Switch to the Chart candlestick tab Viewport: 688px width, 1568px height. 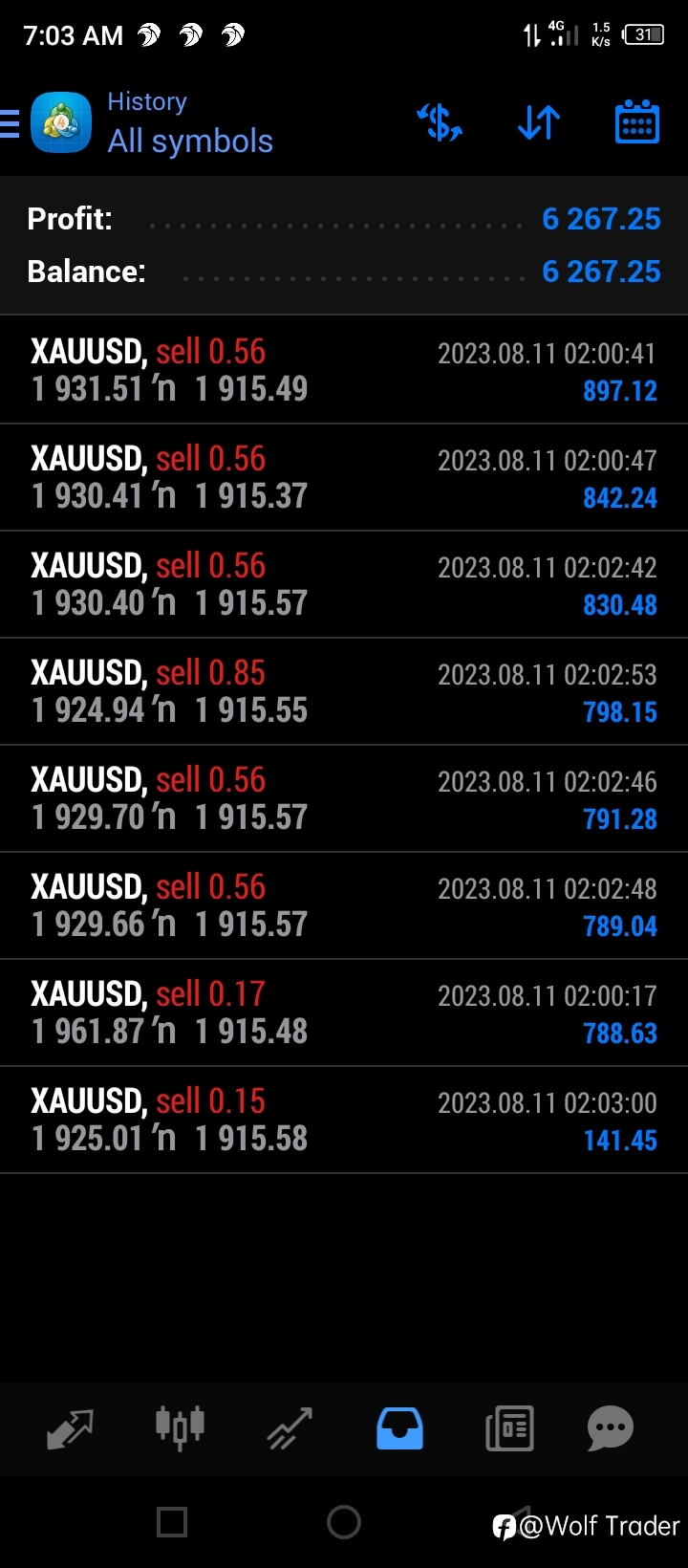point(180,1428)
